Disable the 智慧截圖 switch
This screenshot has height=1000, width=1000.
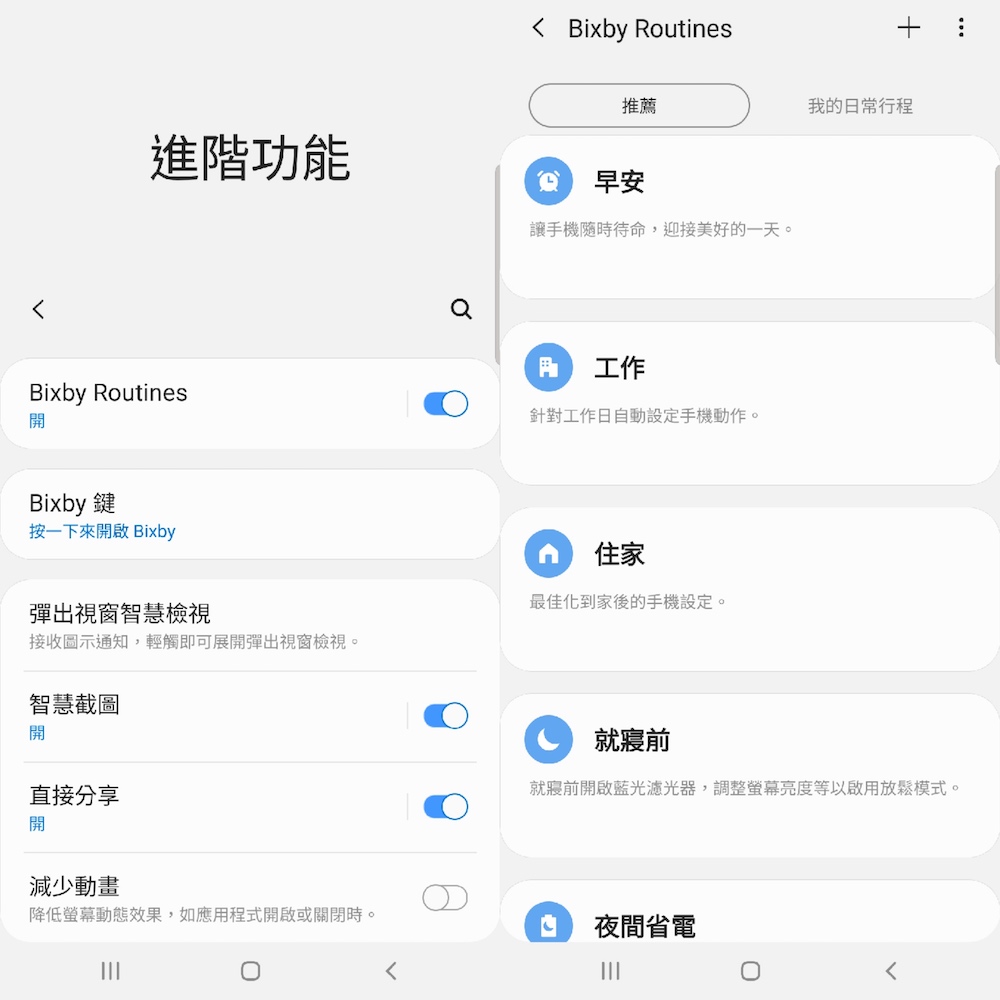click(445, 716)
